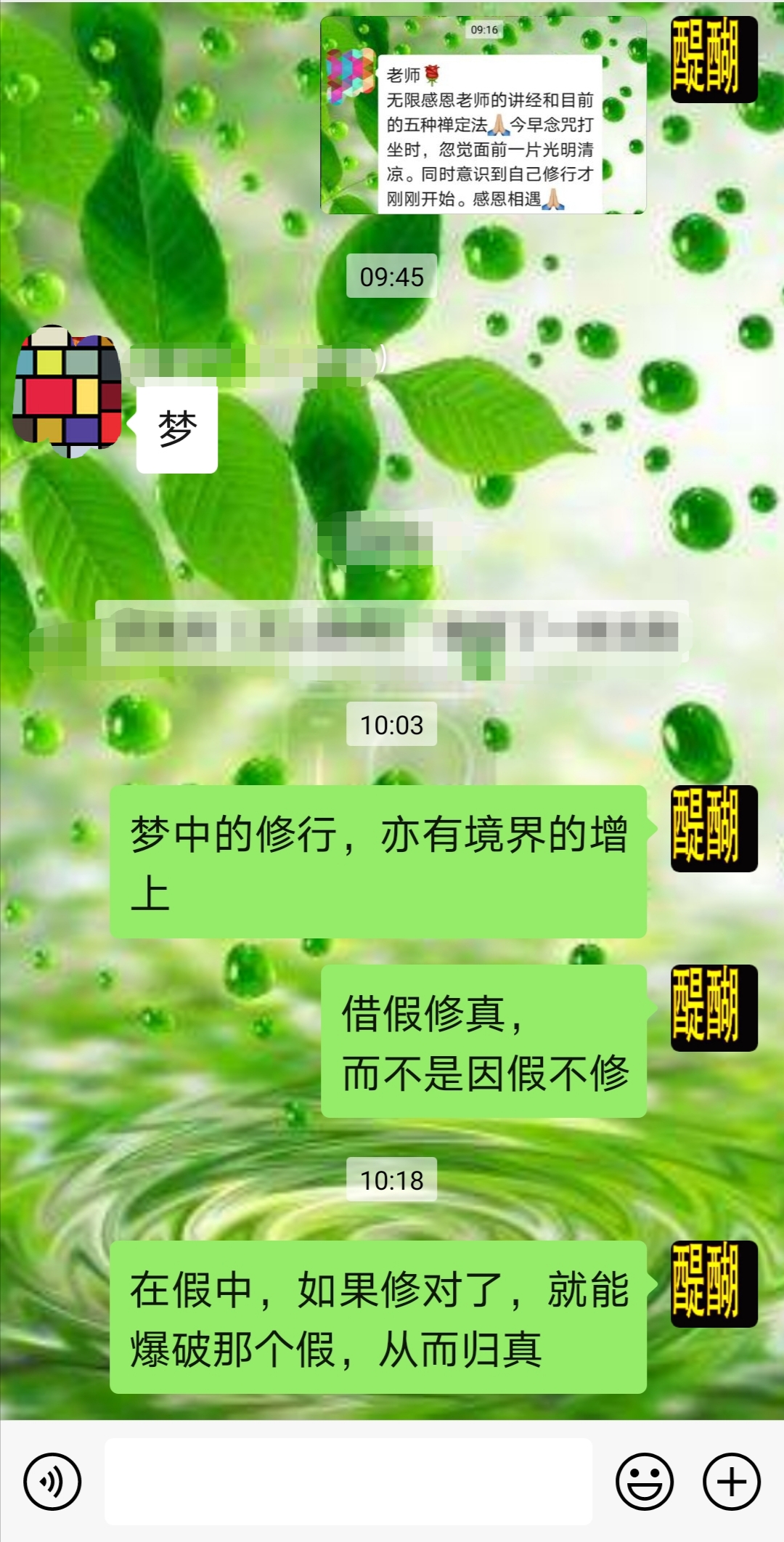
Task: Switch to voice message input
Action: click(52, 1482)
